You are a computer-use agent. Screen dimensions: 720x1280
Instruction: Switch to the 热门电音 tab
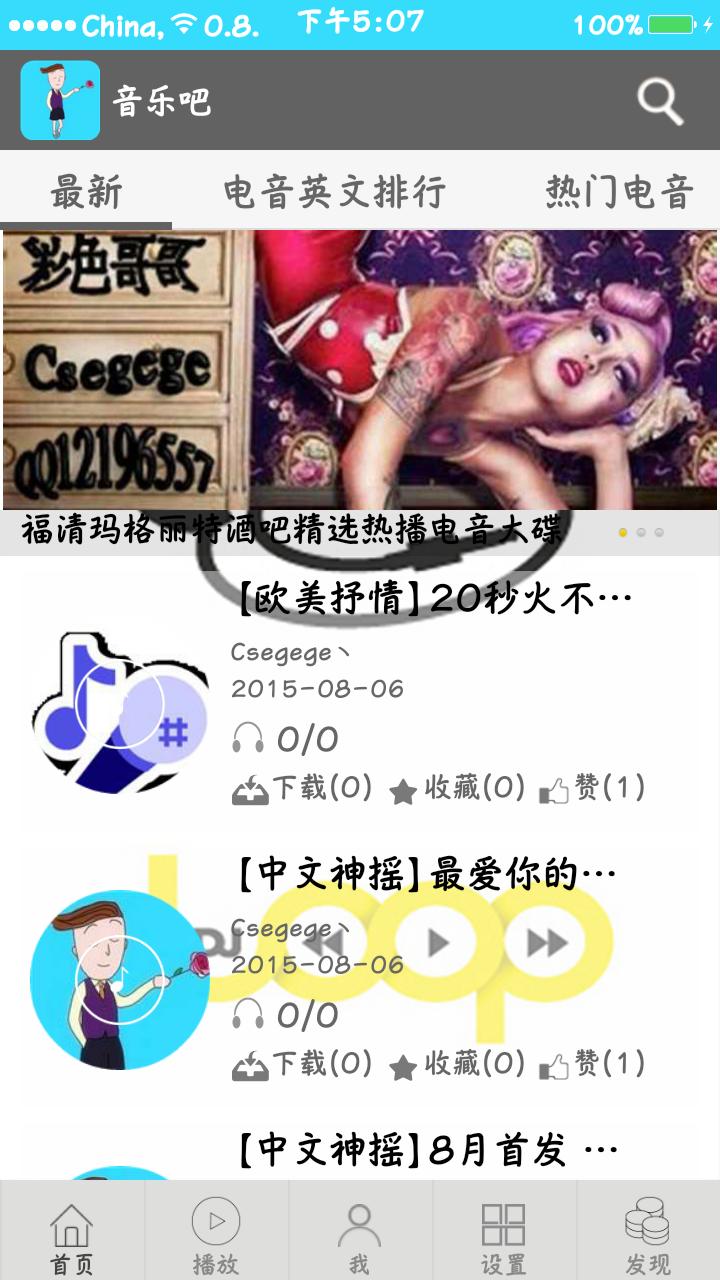(x=619, y=191)
